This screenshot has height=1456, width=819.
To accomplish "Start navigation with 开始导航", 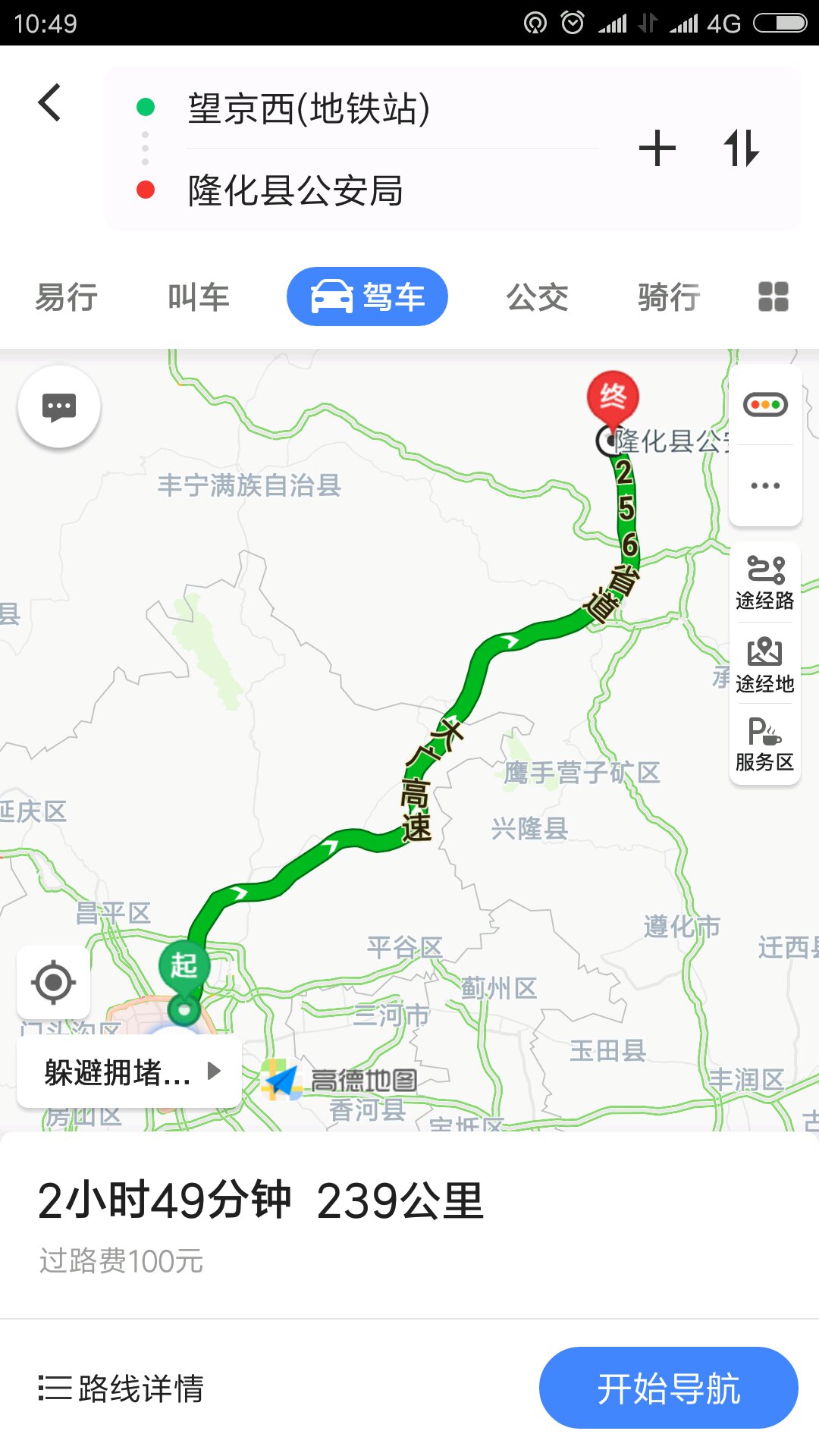I will tap(668, 1389).
